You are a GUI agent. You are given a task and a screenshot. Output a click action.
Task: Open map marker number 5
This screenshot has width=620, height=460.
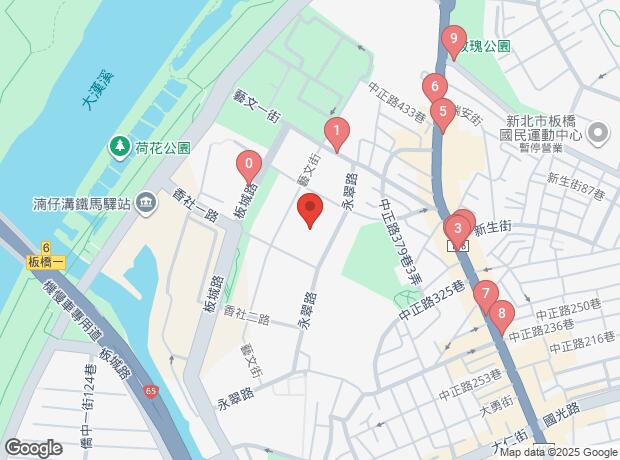click(442, 112)
